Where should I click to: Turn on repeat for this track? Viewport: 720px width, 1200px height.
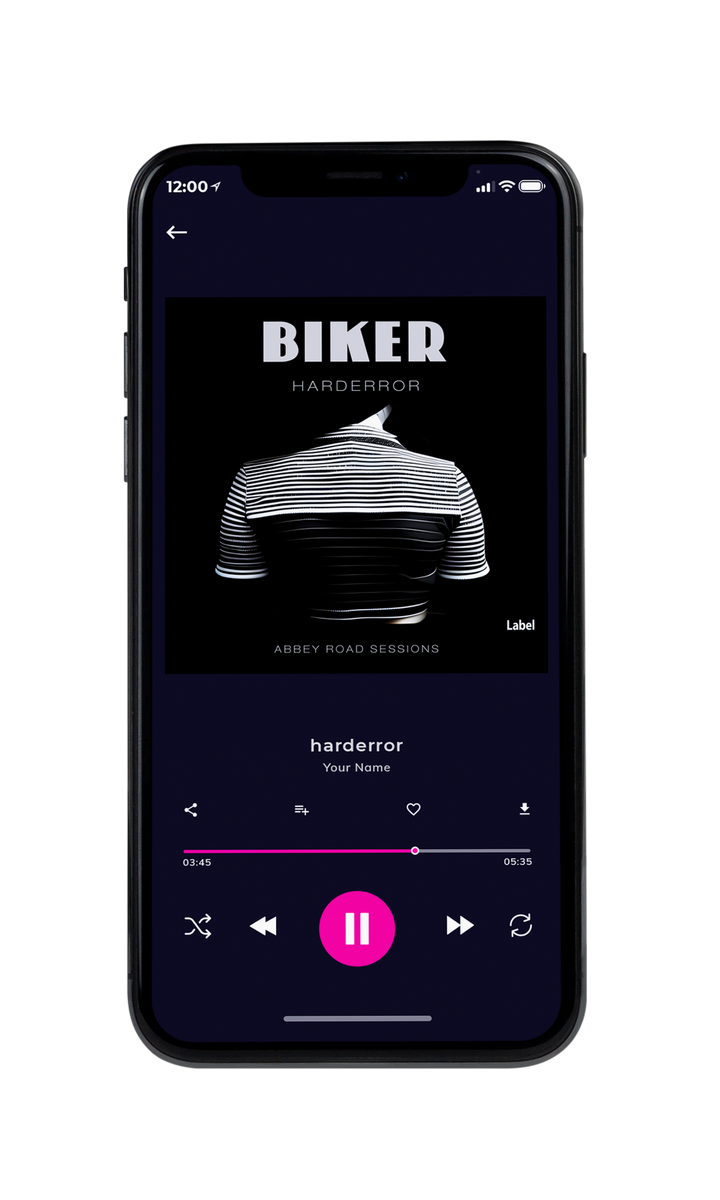pyautogui.click(x=521, y=926)
